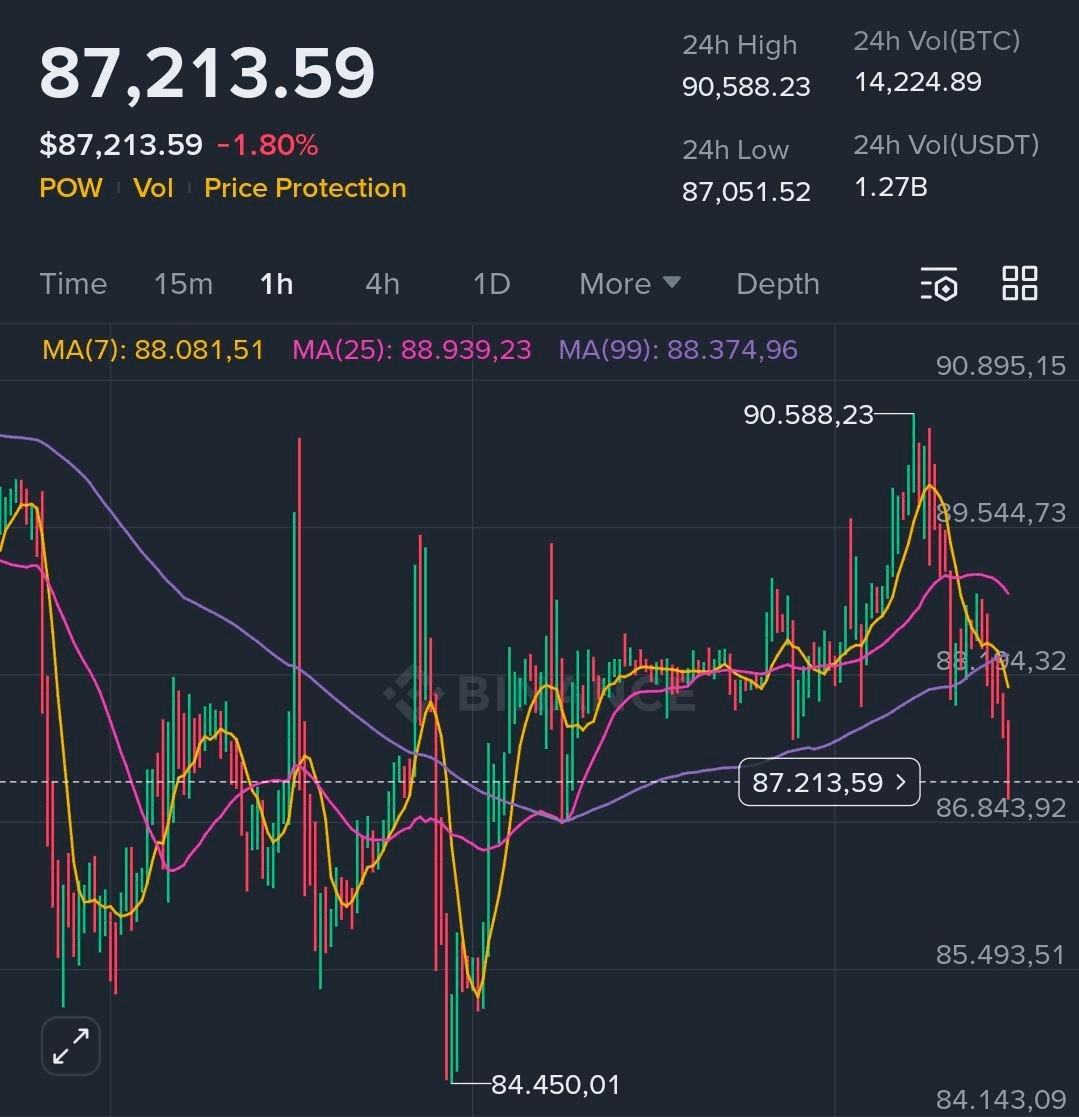Image resolution: width=1079 pixels, height=1117 pixels.
Task: Select the 1h interval
Action: coord(276,284)
